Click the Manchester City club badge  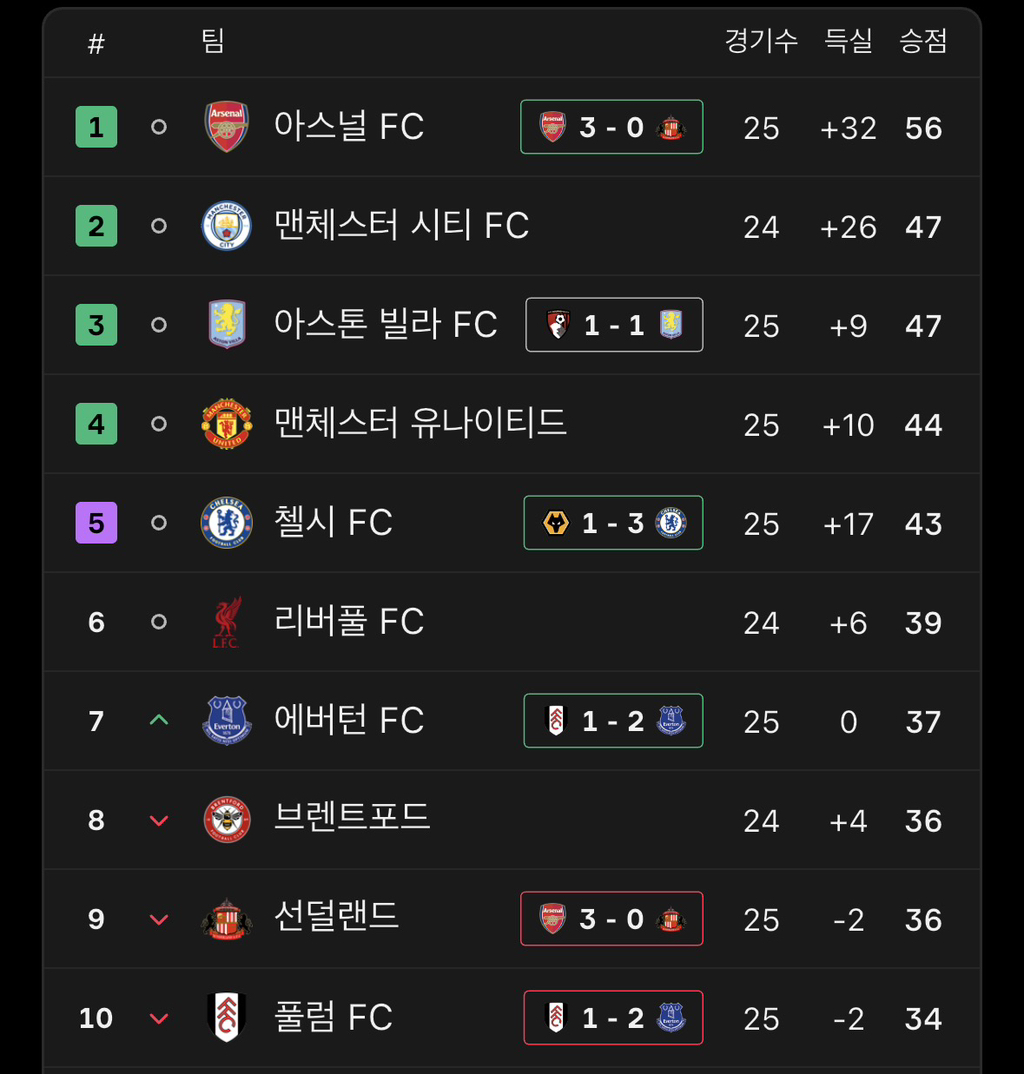[x=226, y=225]
